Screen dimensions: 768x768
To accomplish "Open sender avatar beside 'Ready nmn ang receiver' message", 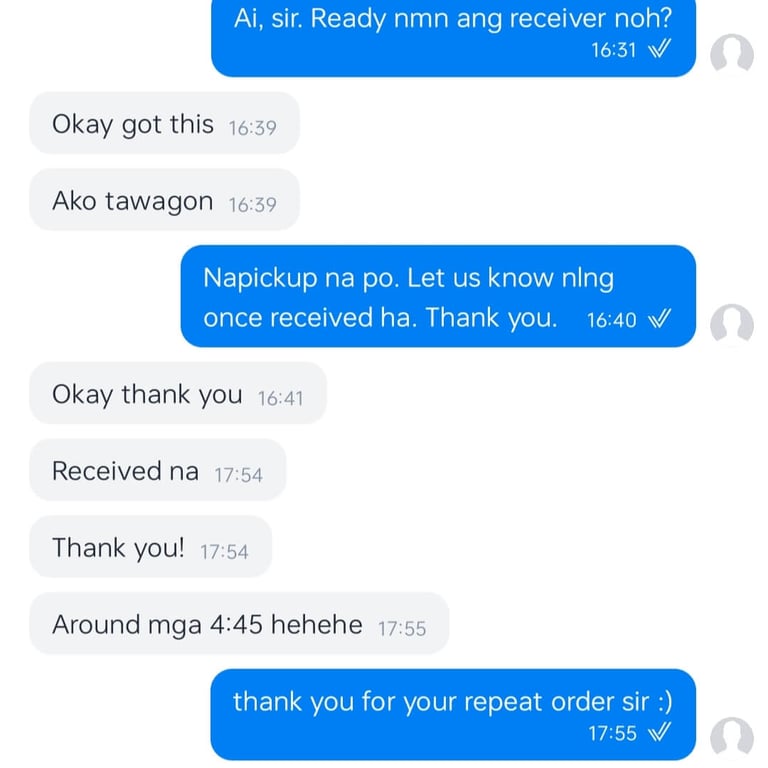I will pyautogui.click(x=731, y=53).
